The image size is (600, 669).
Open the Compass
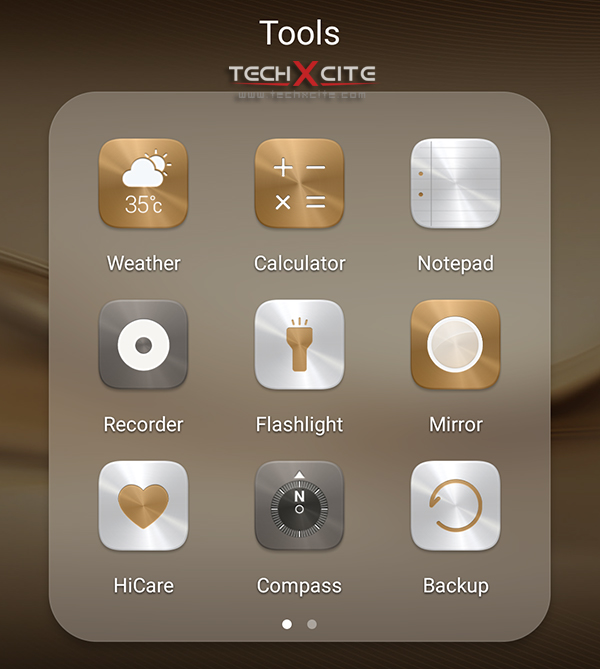pos(299,506)
